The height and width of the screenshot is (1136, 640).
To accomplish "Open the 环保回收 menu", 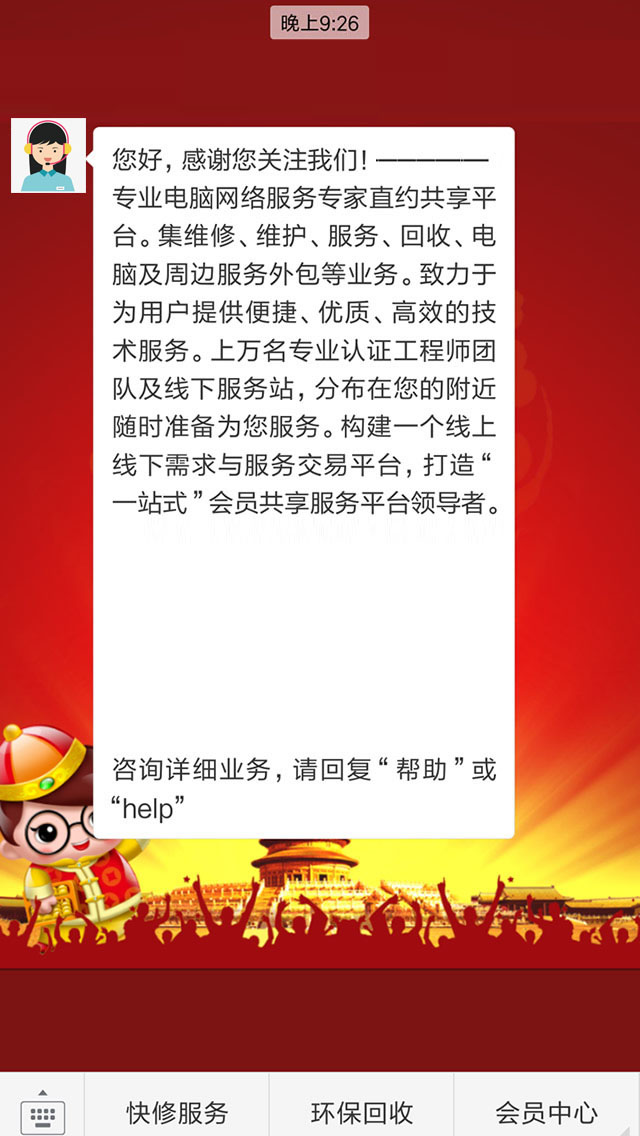I will (361, 1110).
